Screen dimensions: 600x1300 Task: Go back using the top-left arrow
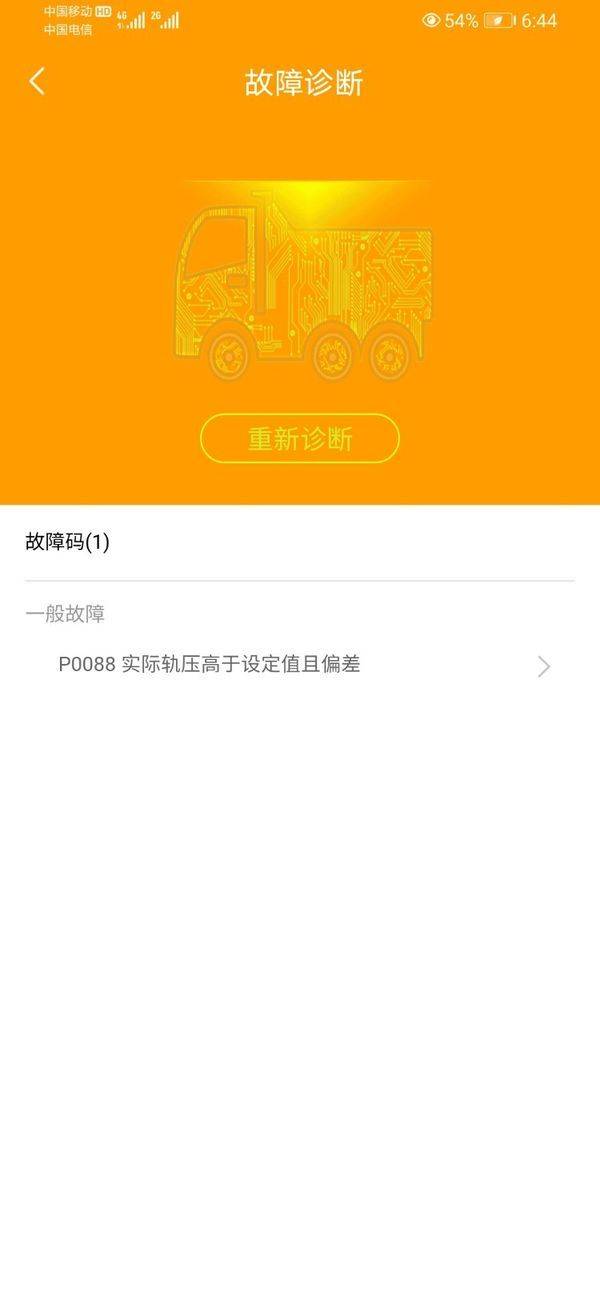tap(37, 81)
